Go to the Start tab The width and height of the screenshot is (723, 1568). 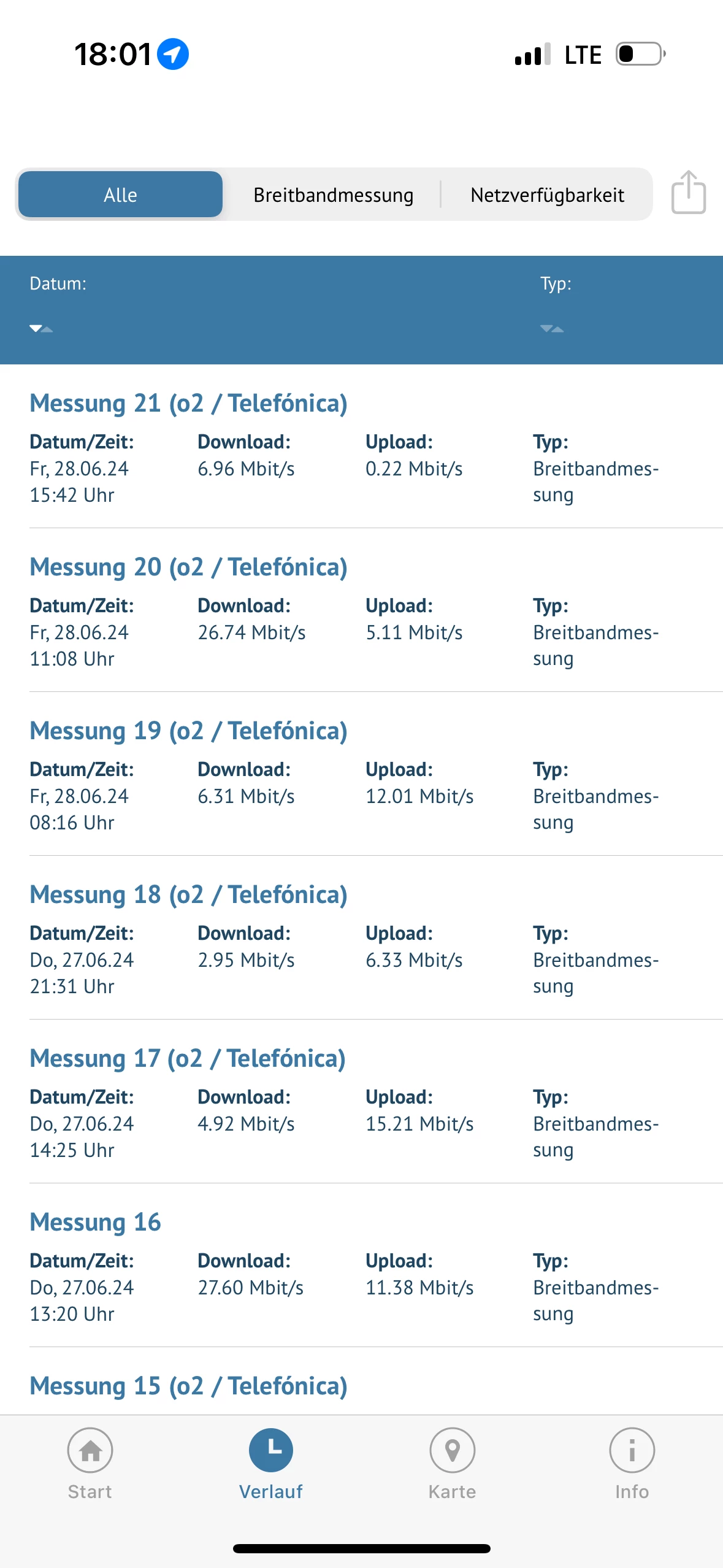click(x=90, y=1463)
